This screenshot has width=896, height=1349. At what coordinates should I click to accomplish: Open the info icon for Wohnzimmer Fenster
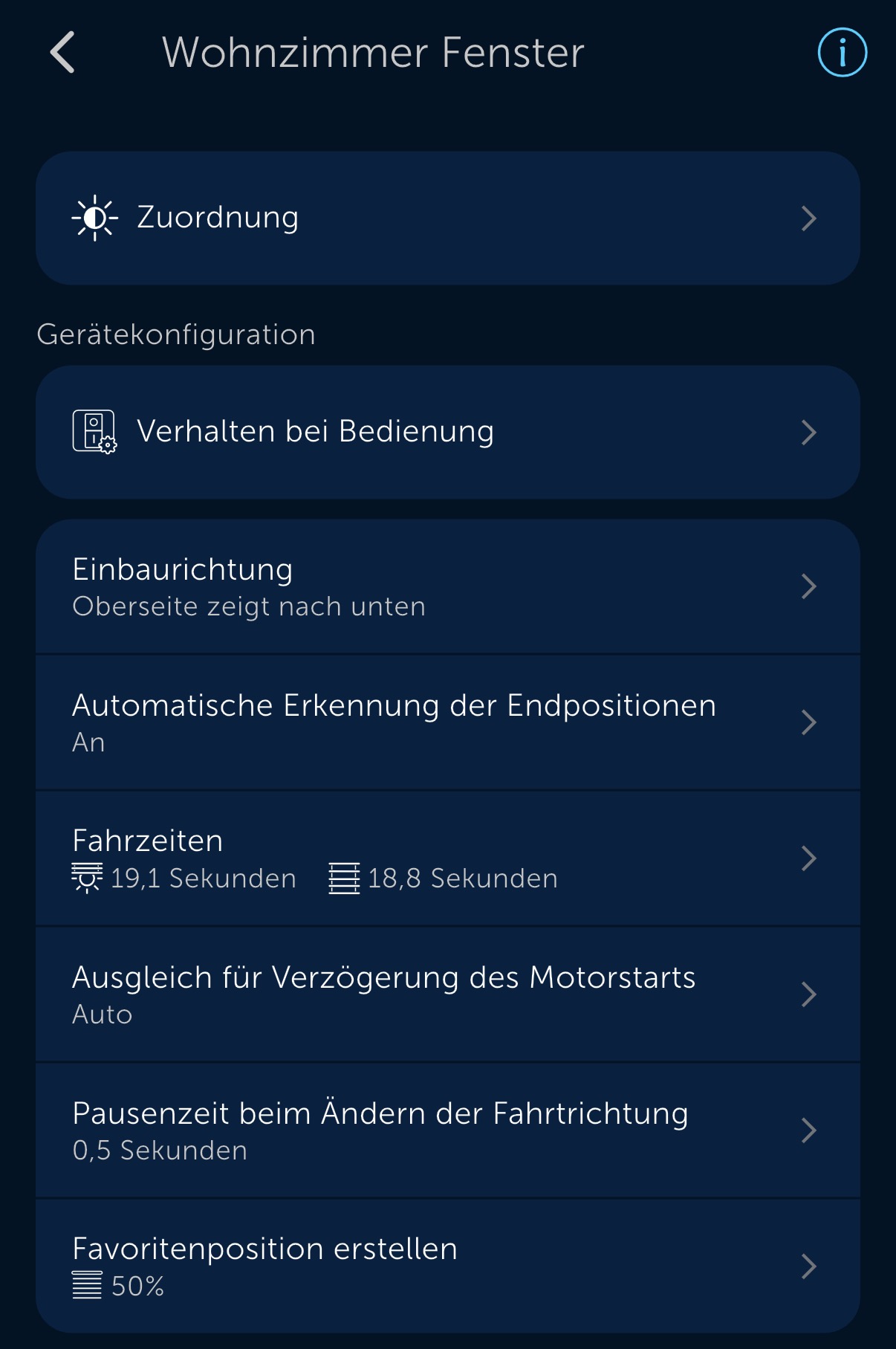pyautogui.click(x=842, y=53)
